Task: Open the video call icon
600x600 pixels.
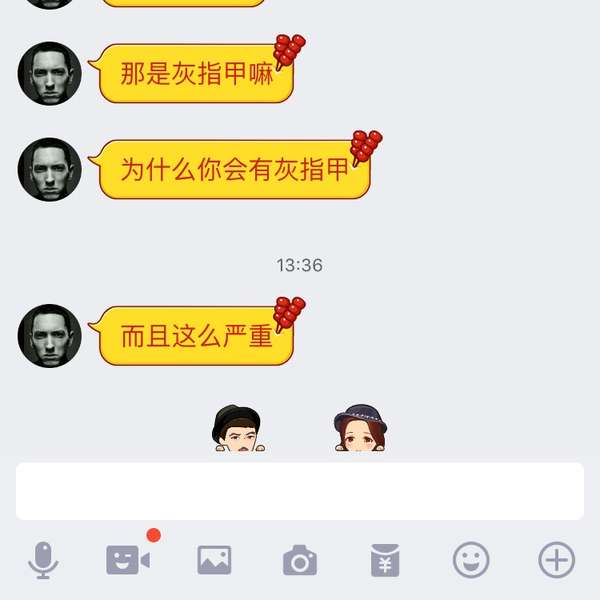Action: coord(128,559)
